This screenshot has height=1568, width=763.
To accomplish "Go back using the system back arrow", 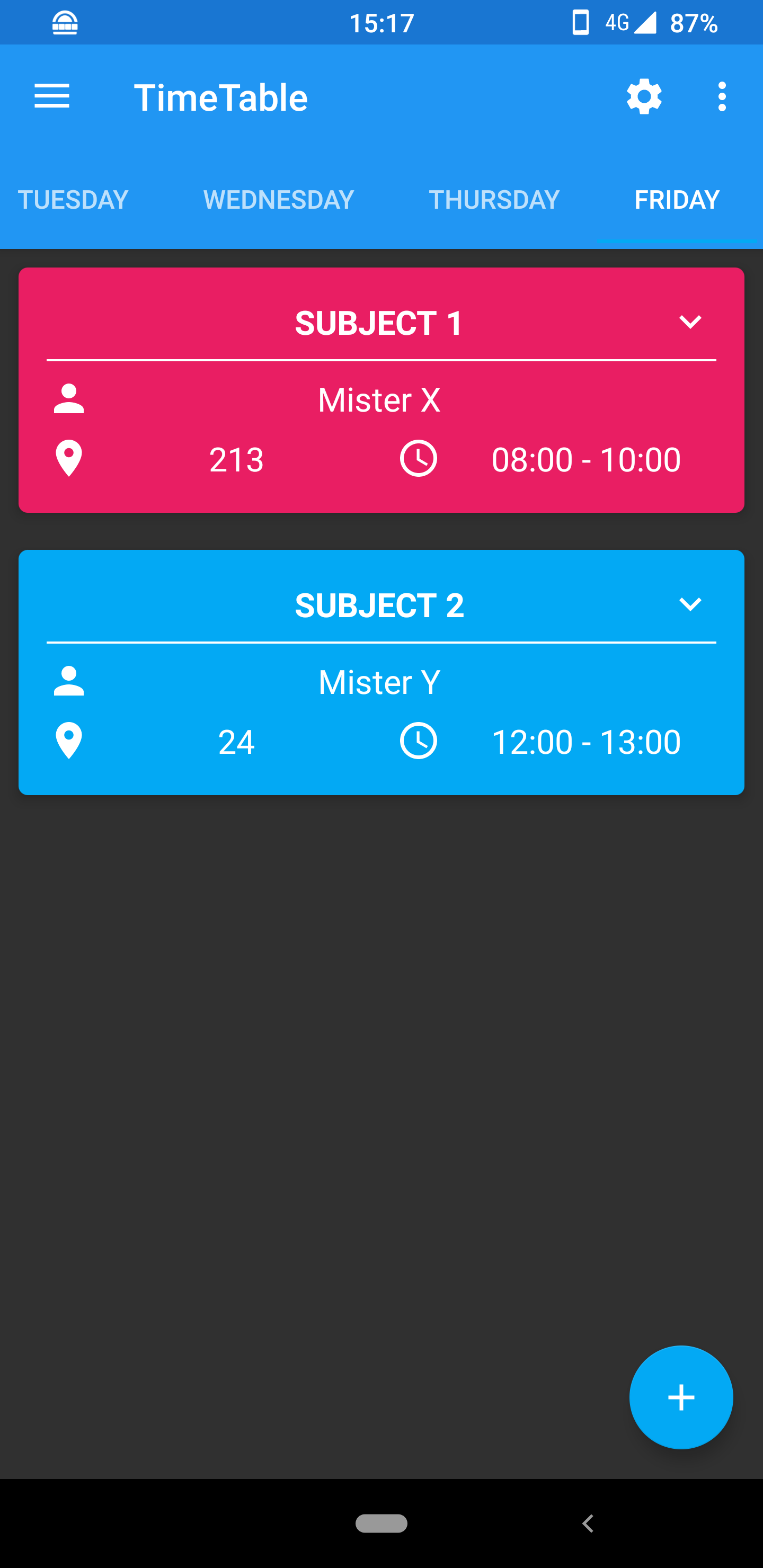I will [588, 1523].
